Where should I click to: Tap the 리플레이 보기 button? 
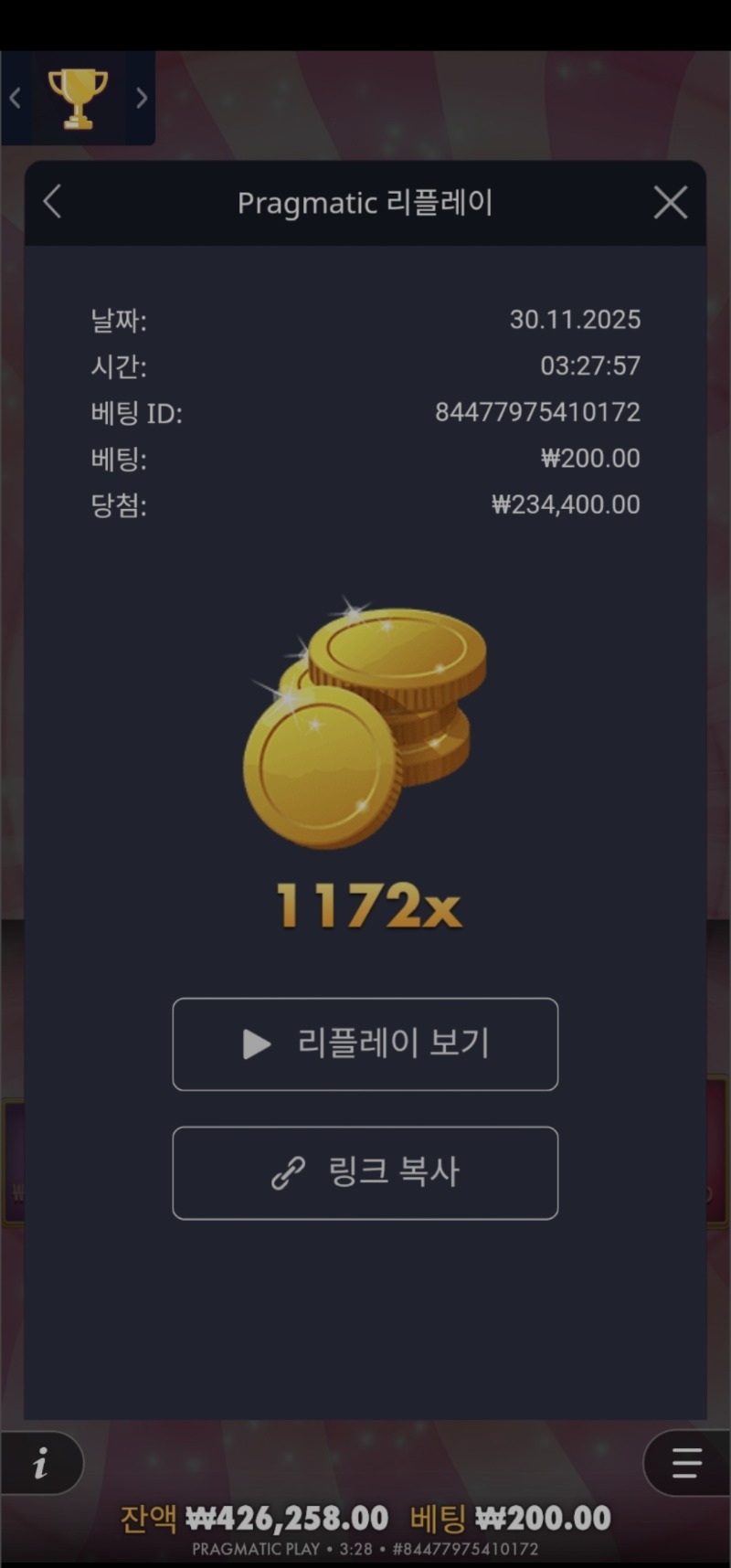click(x=365, y=1044)
